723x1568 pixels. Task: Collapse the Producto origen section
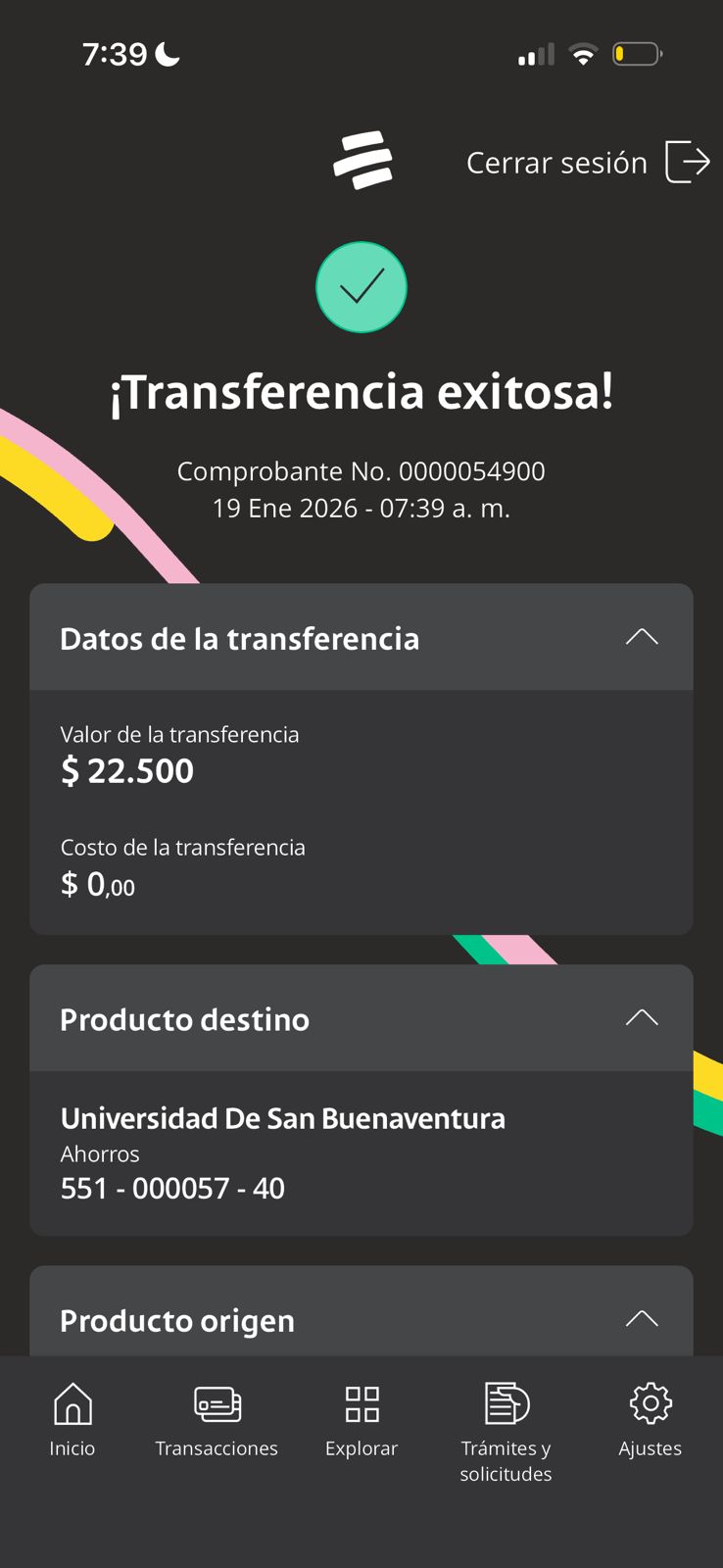[642, 1319]
